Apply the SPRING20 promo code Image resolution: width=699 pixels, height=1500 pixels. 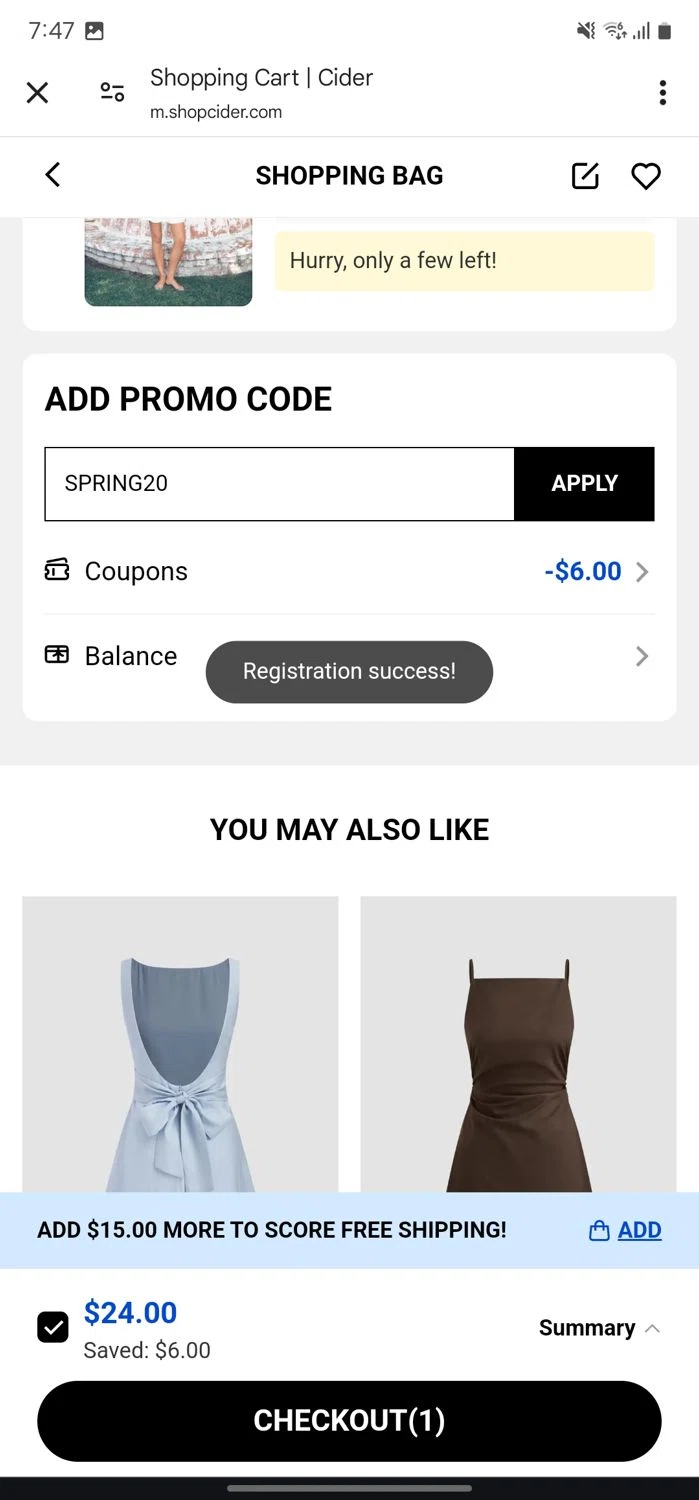point(584,484)
